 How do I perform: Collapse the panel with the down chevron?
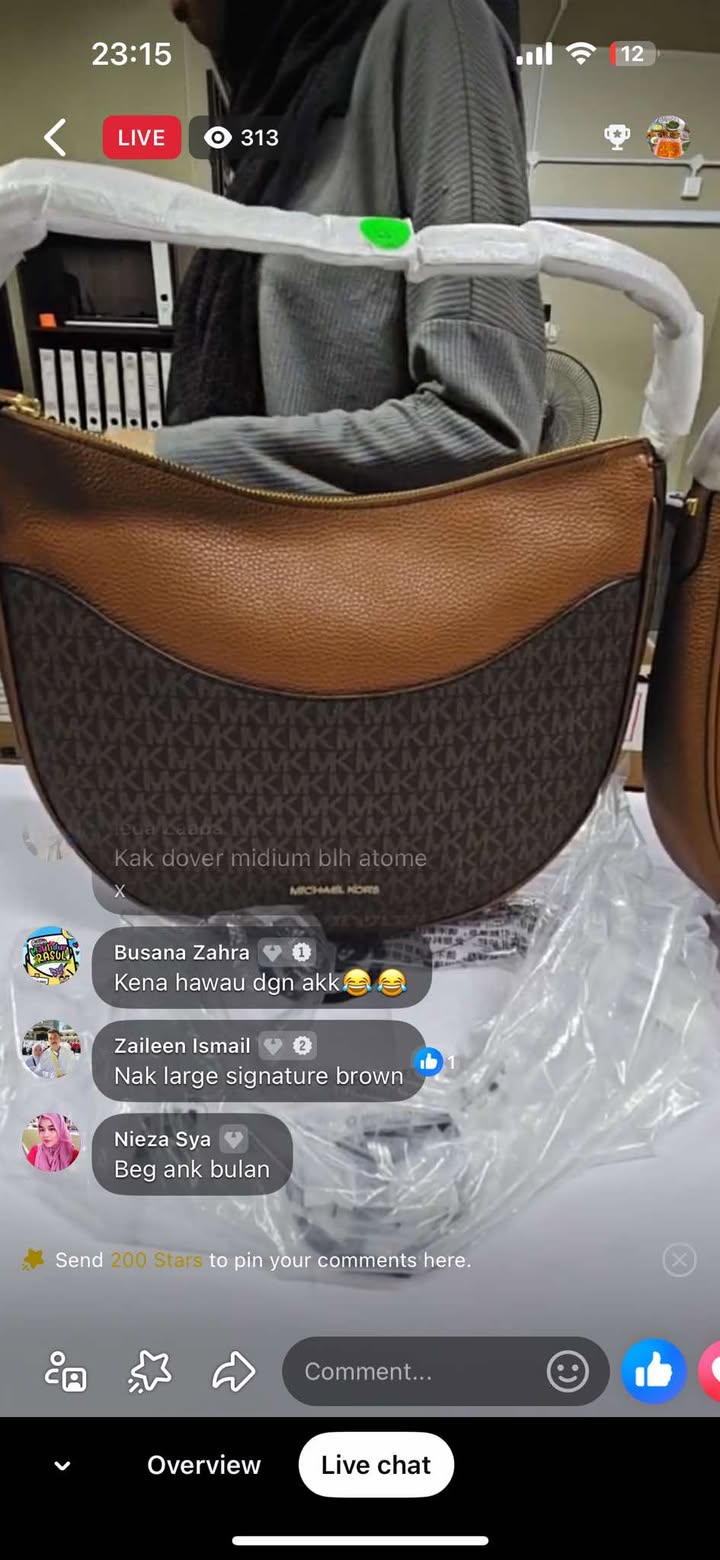pyautogui.click(x=62, y=1466)
